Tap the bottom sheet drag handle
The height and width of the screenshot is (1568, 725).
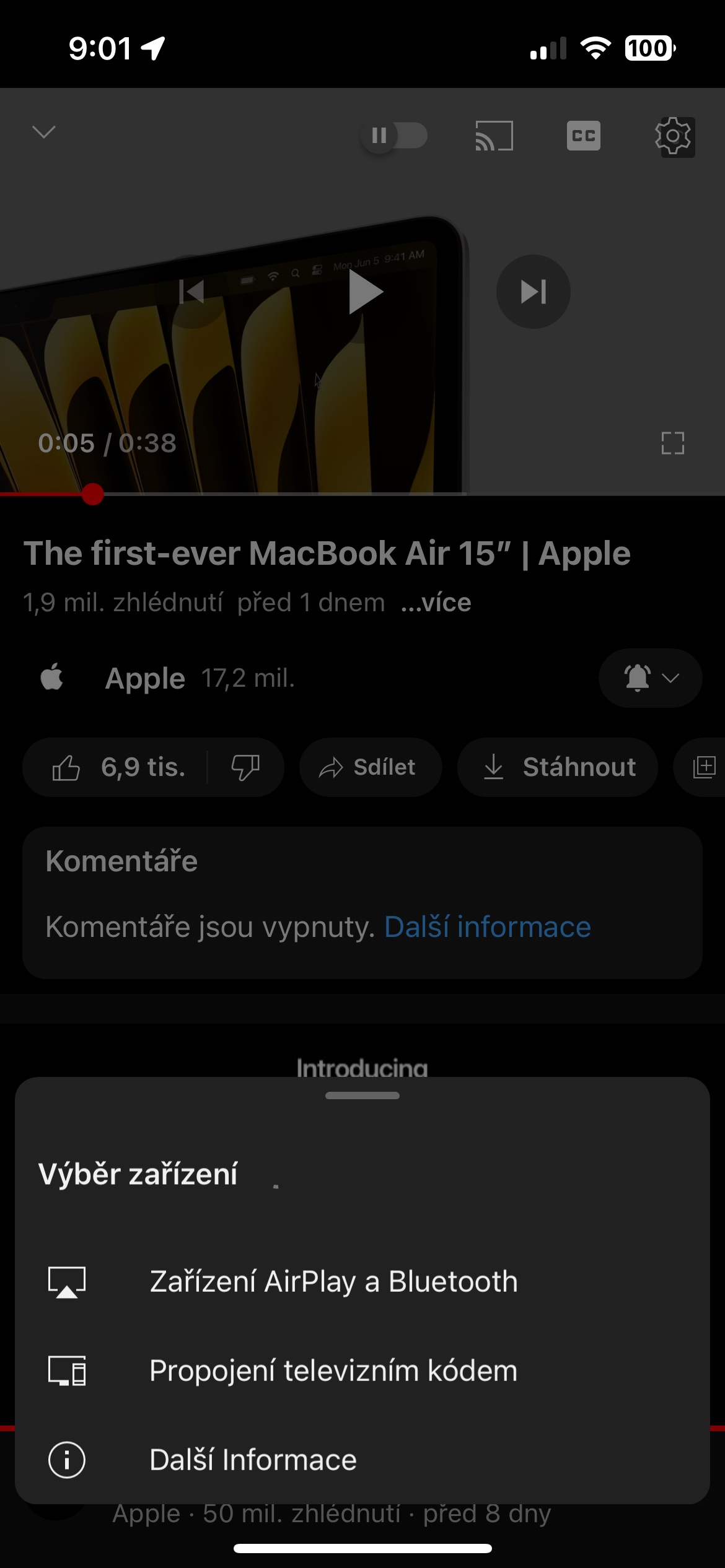(x=362, y=1095)
